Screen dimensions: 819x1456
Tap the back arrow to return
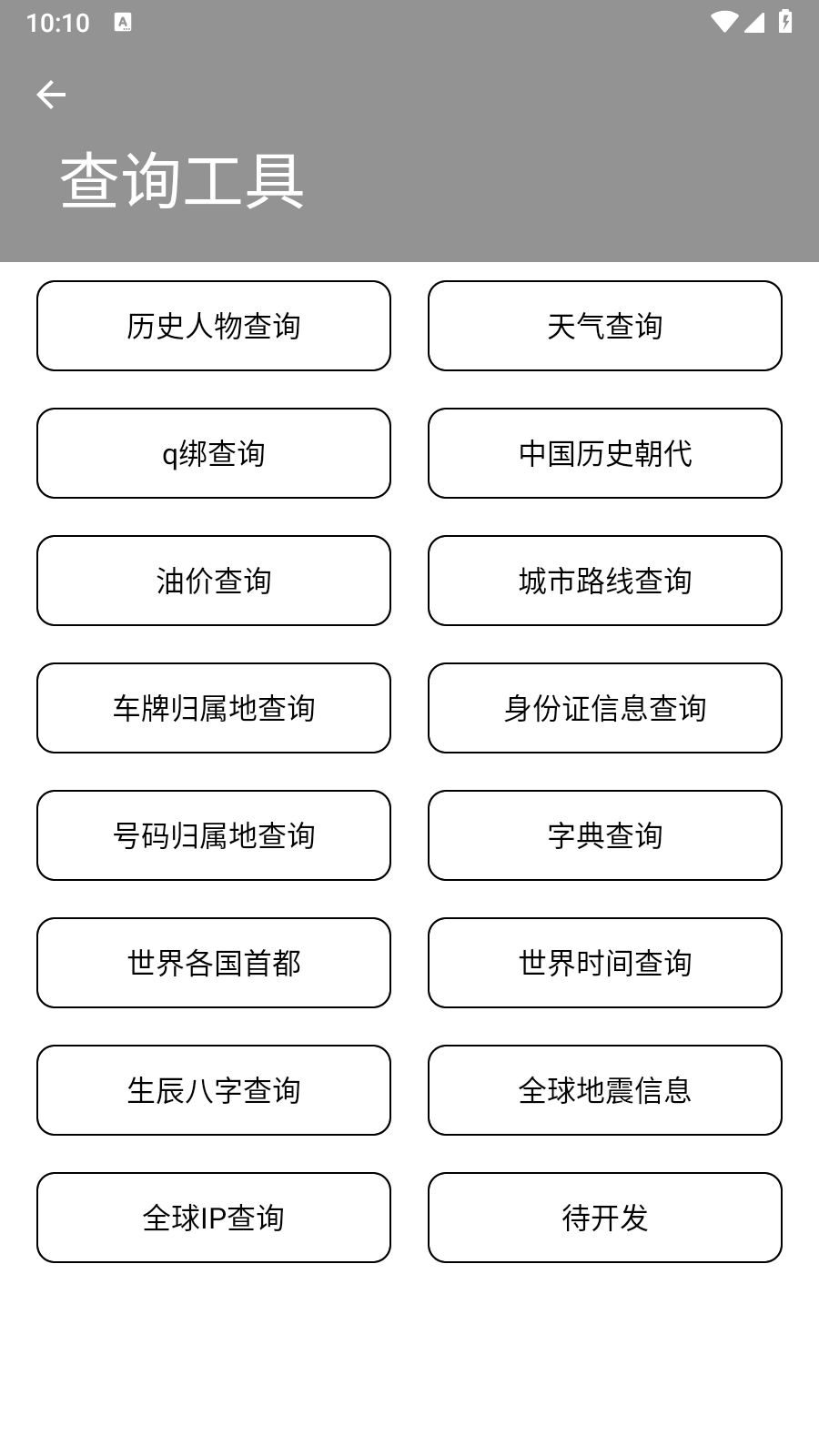52,94
